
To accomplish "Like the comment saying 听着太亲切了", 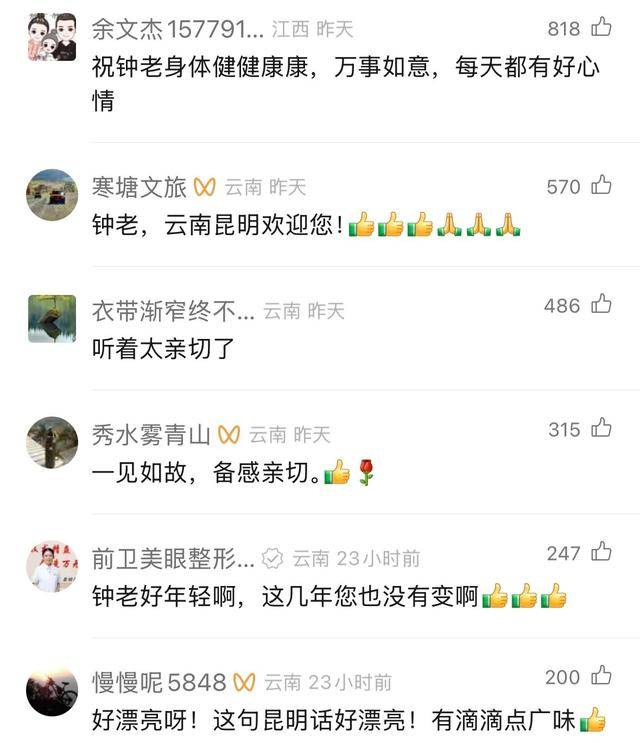I will tap(601, 304).
